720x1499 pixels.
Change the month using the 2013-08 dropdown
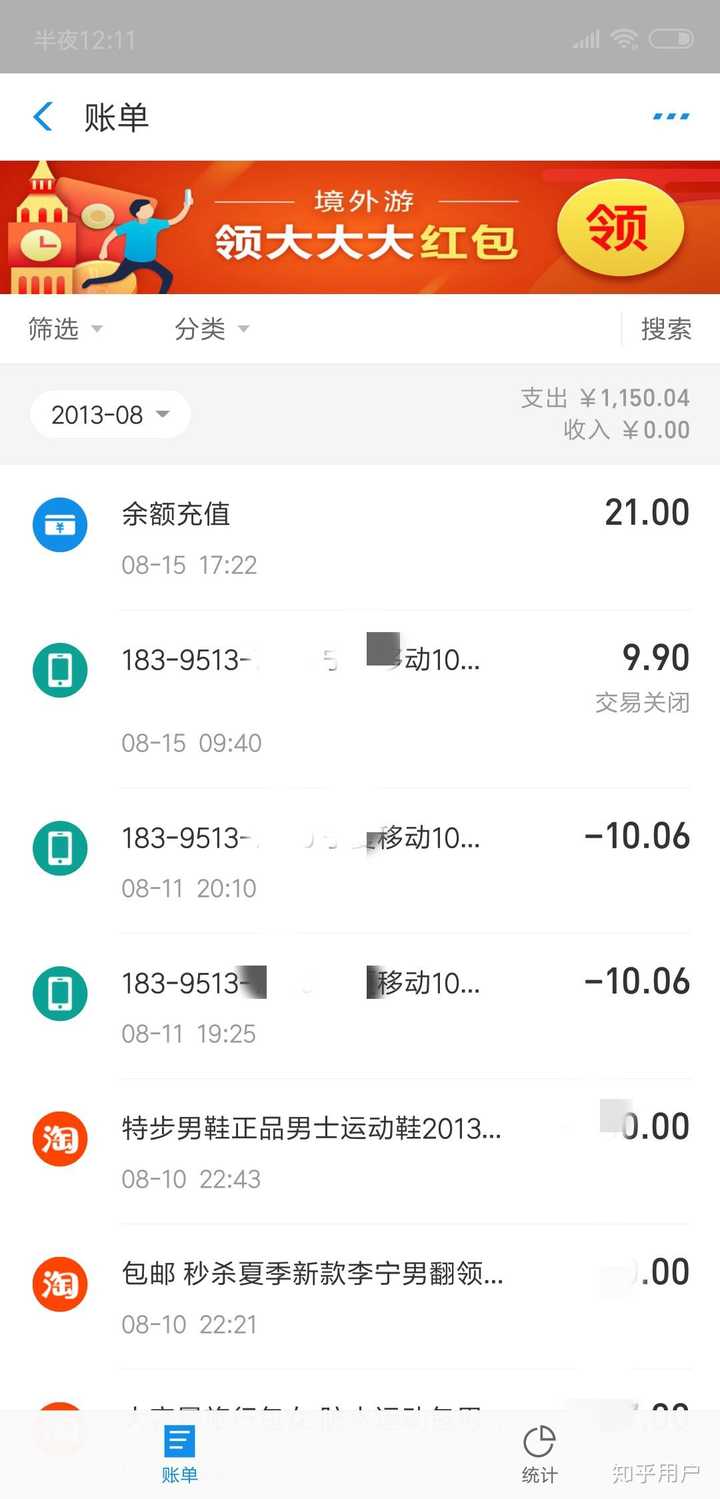[x=109, y=414]
